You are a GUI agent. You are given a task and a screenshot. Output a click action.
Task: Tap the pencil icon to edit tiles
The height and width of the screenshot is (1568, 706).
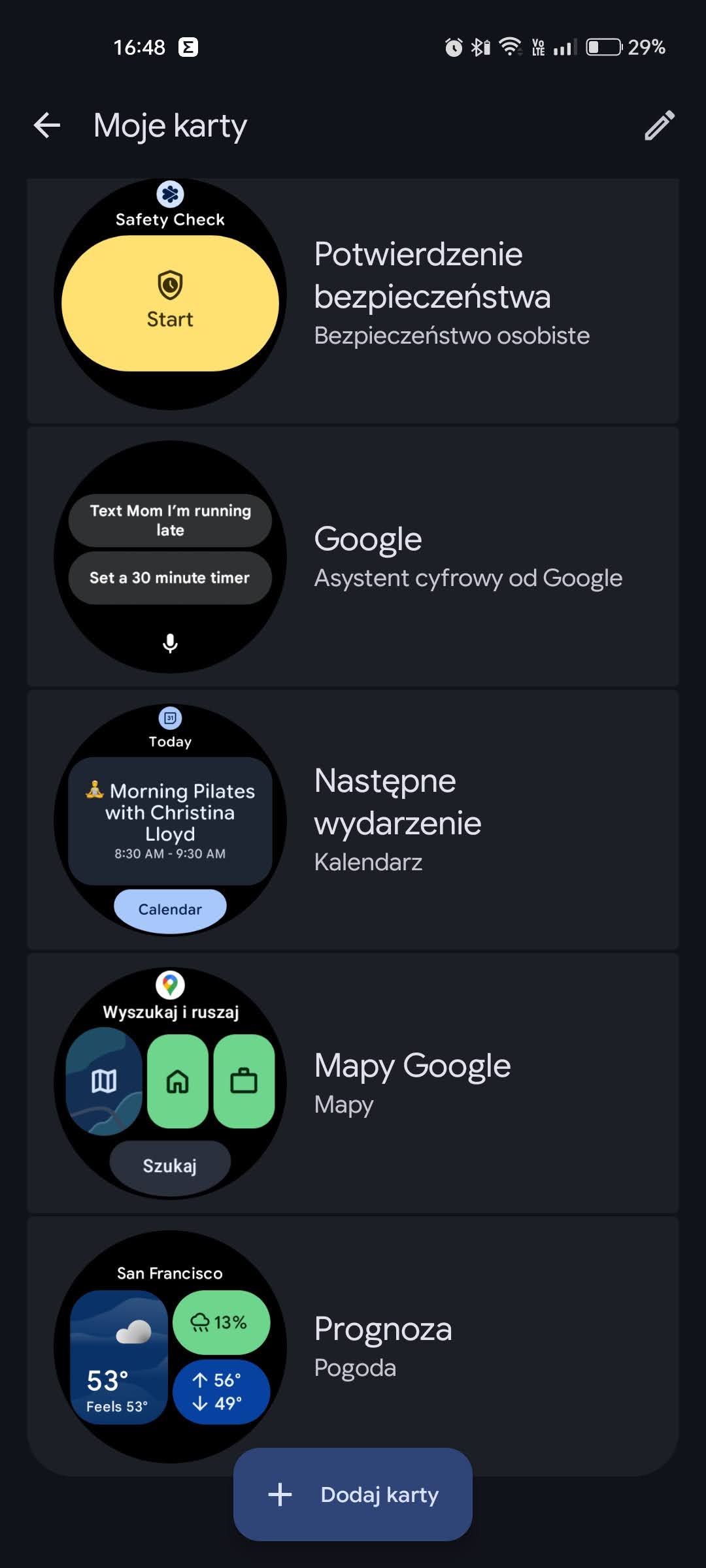coord(659,125)
